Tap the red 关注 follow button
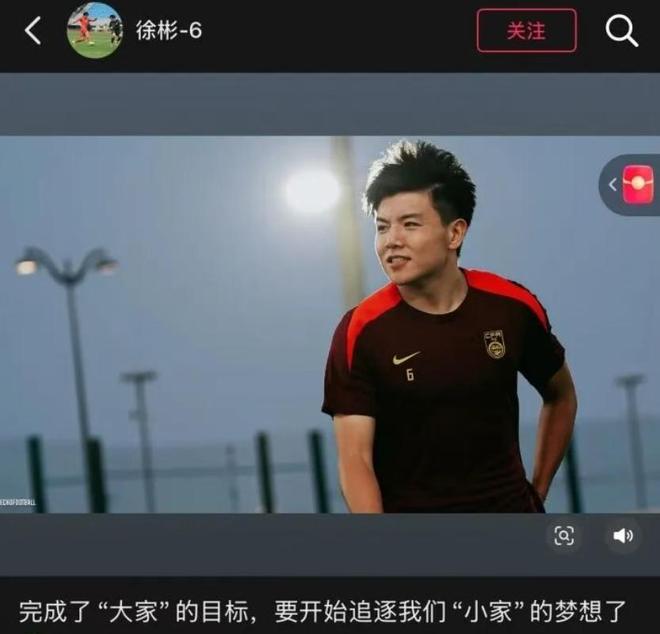Image resolution: width=660 pixels, height=634 pixels. (526, 31)
